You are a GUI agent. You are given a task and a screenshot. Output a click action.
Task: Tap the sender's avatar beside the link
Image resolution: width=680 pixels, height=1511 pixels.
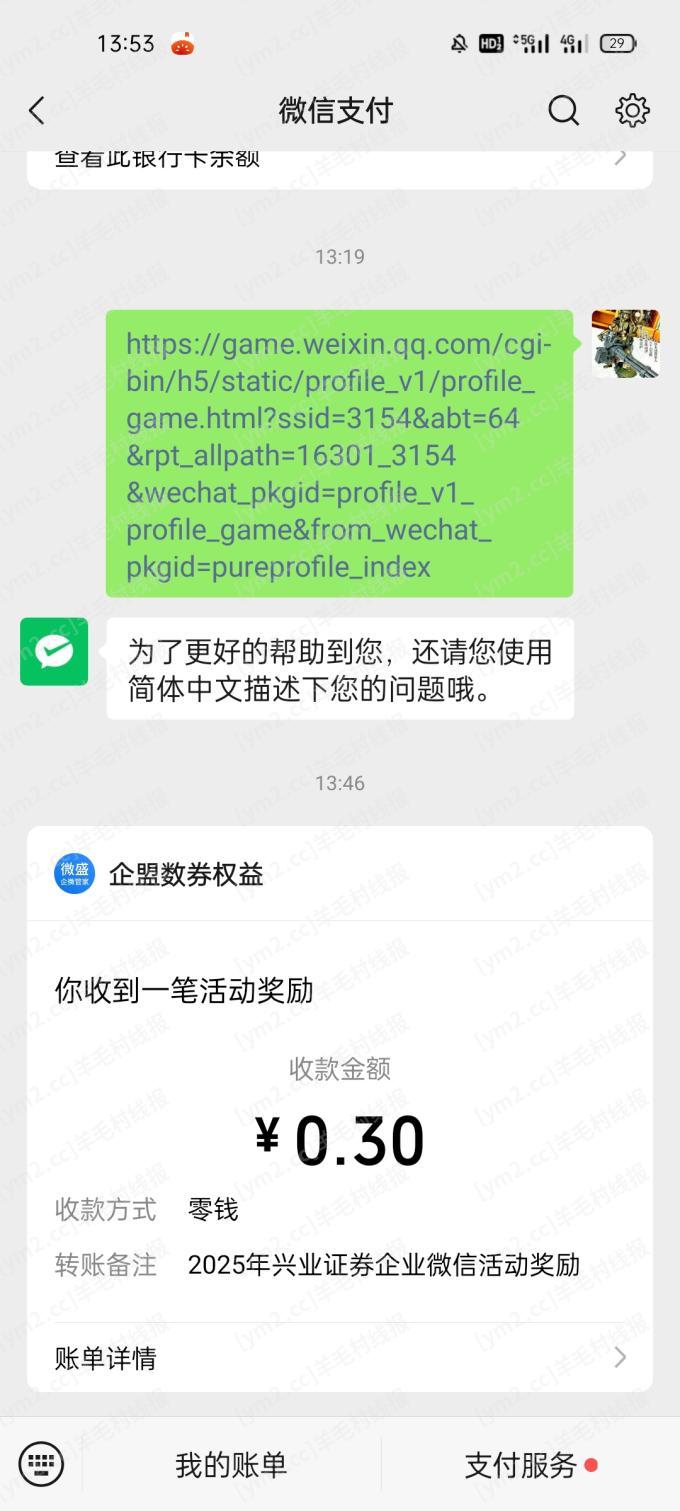point(625,344)
